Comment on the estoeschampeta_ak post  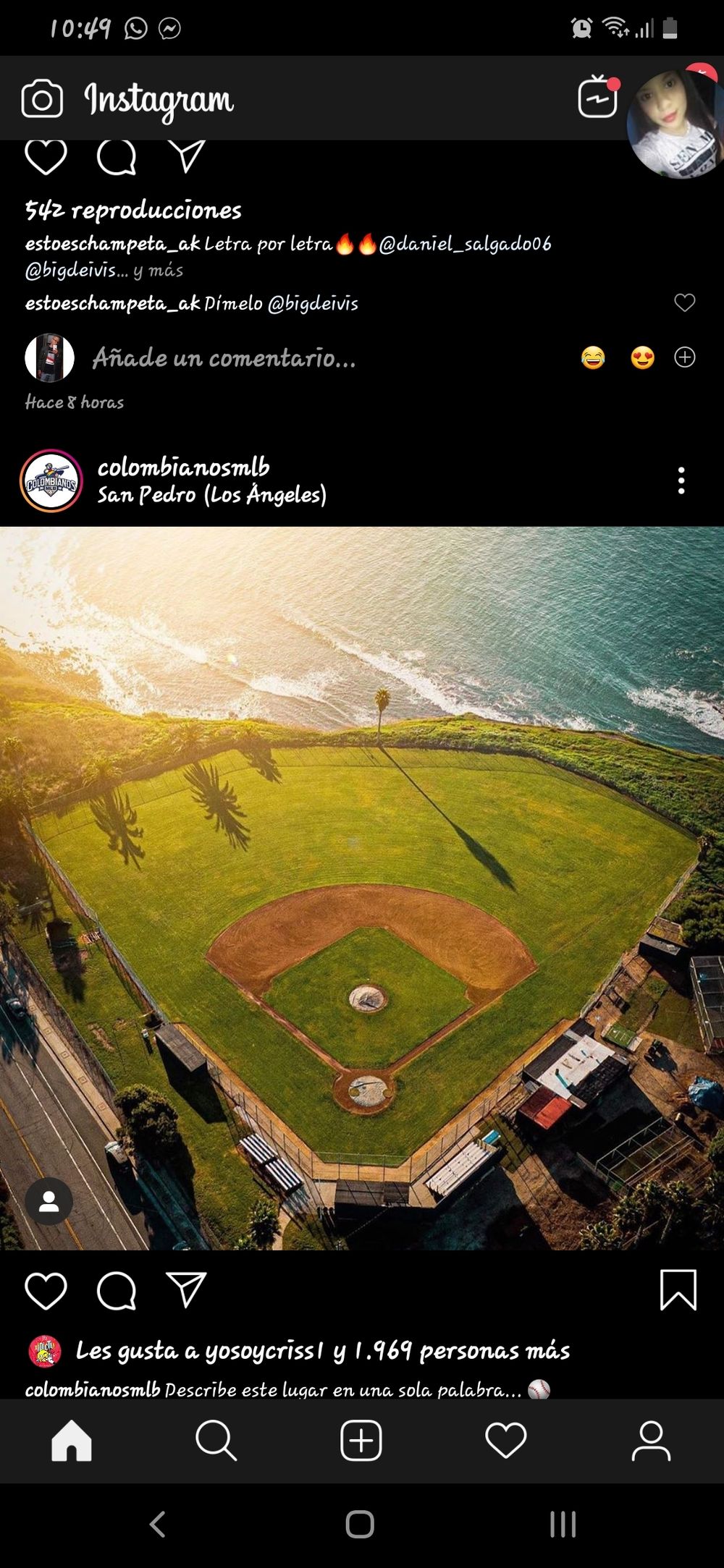click(117, 156)
